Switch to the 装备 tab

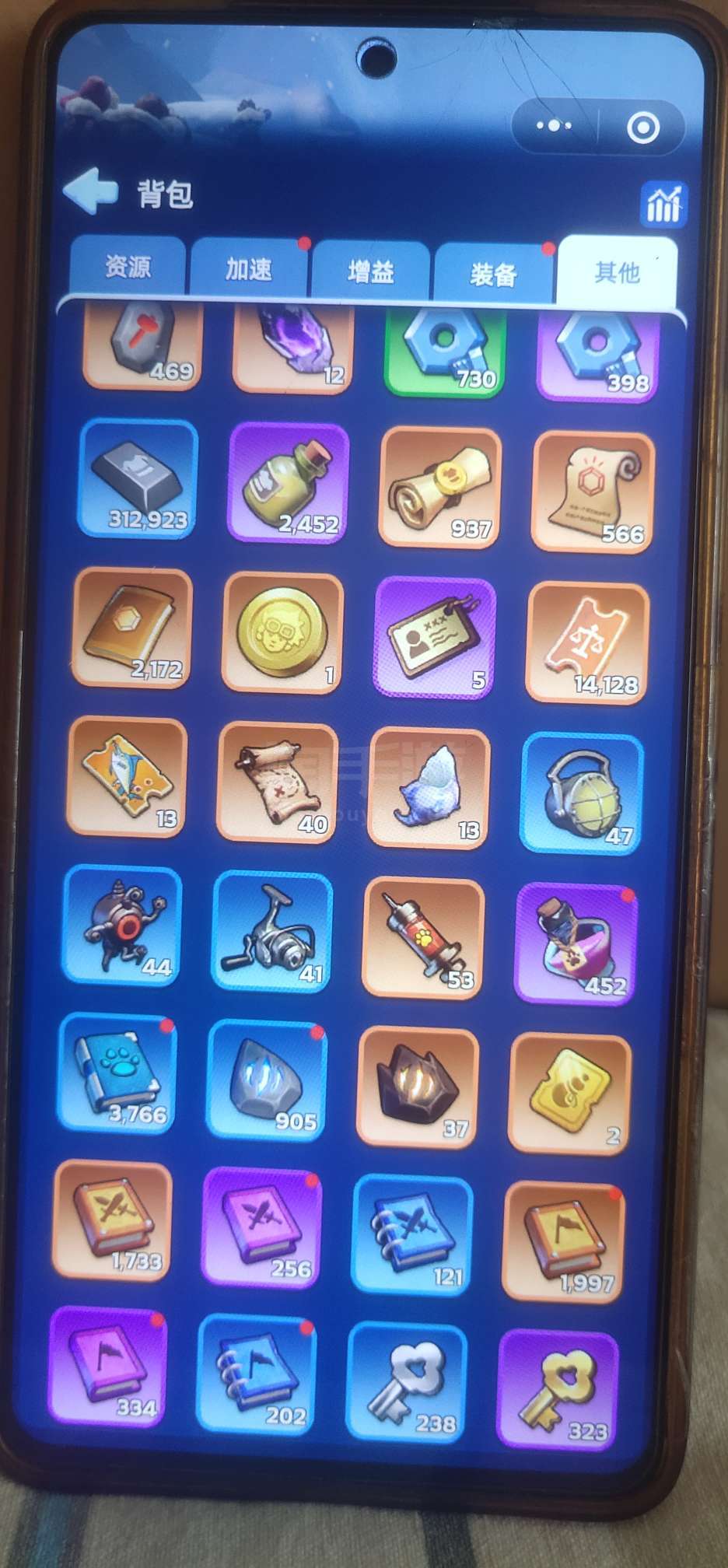click(x=492, y=274)
